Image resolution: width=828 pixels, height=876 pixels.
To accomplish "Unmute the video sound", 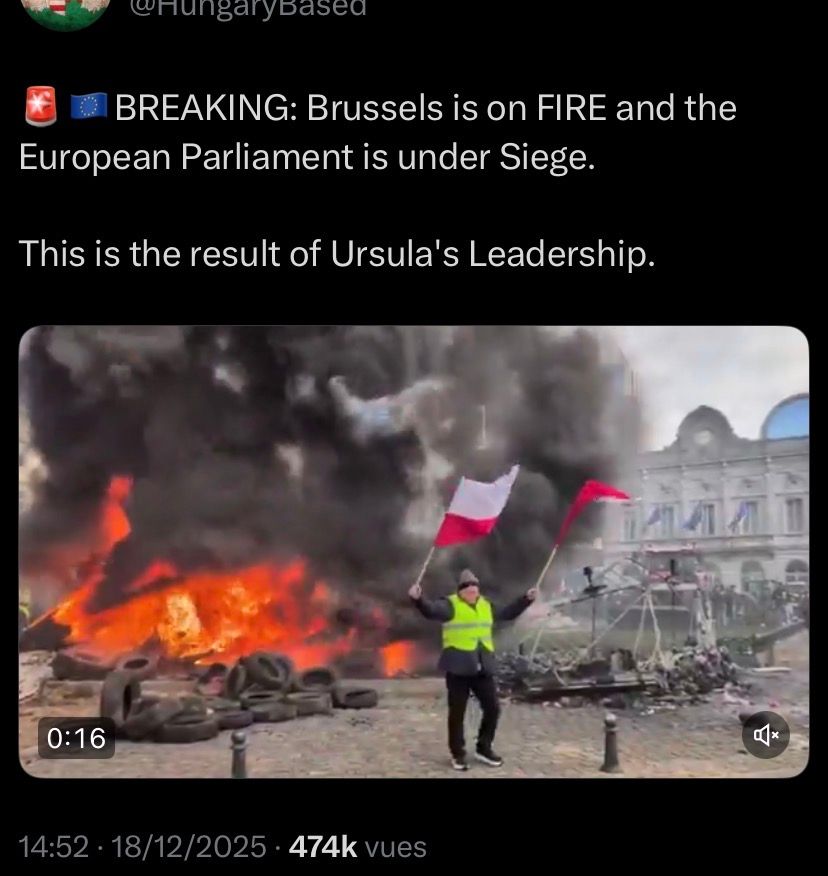I will coord(766,736).
